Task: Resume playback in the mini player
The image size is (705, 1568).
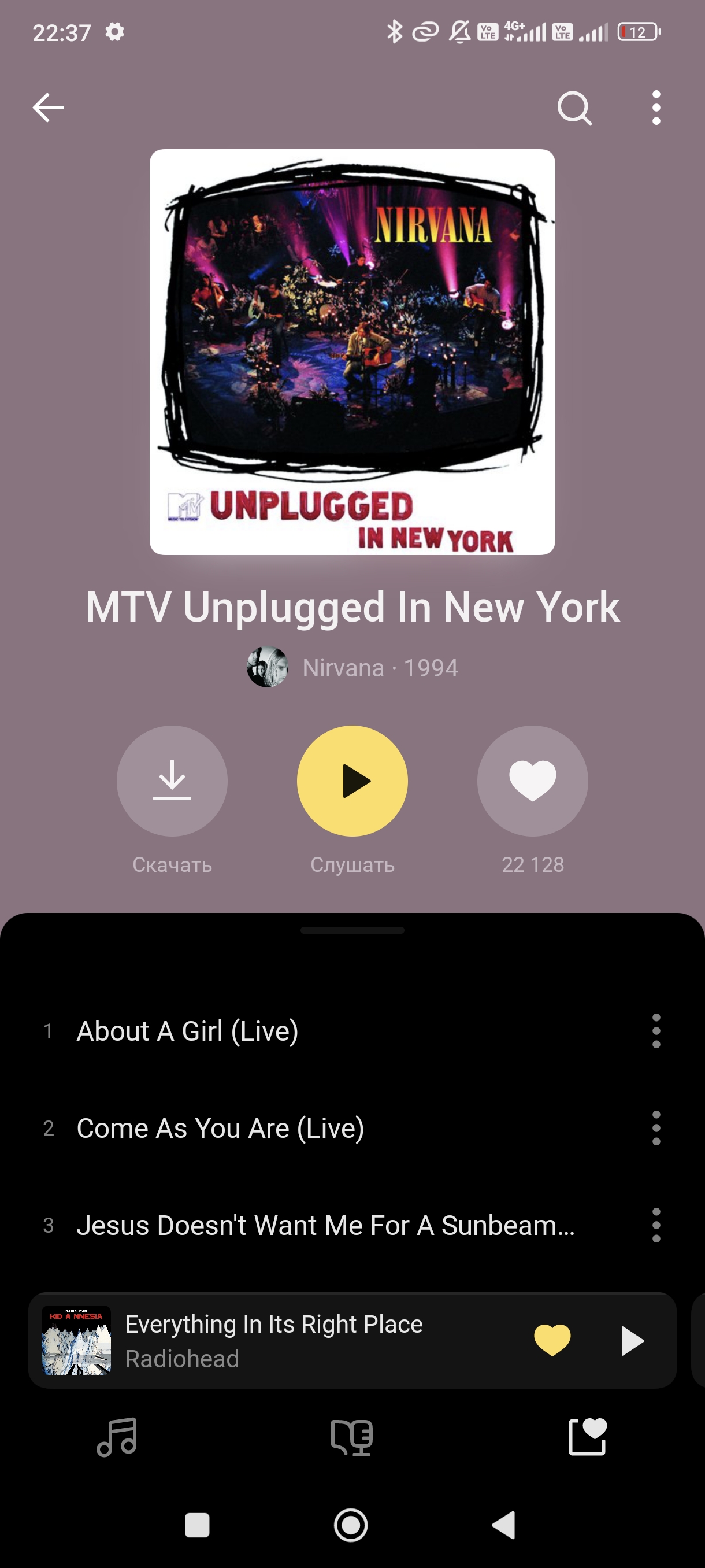Action: [x=632, y=1340]
